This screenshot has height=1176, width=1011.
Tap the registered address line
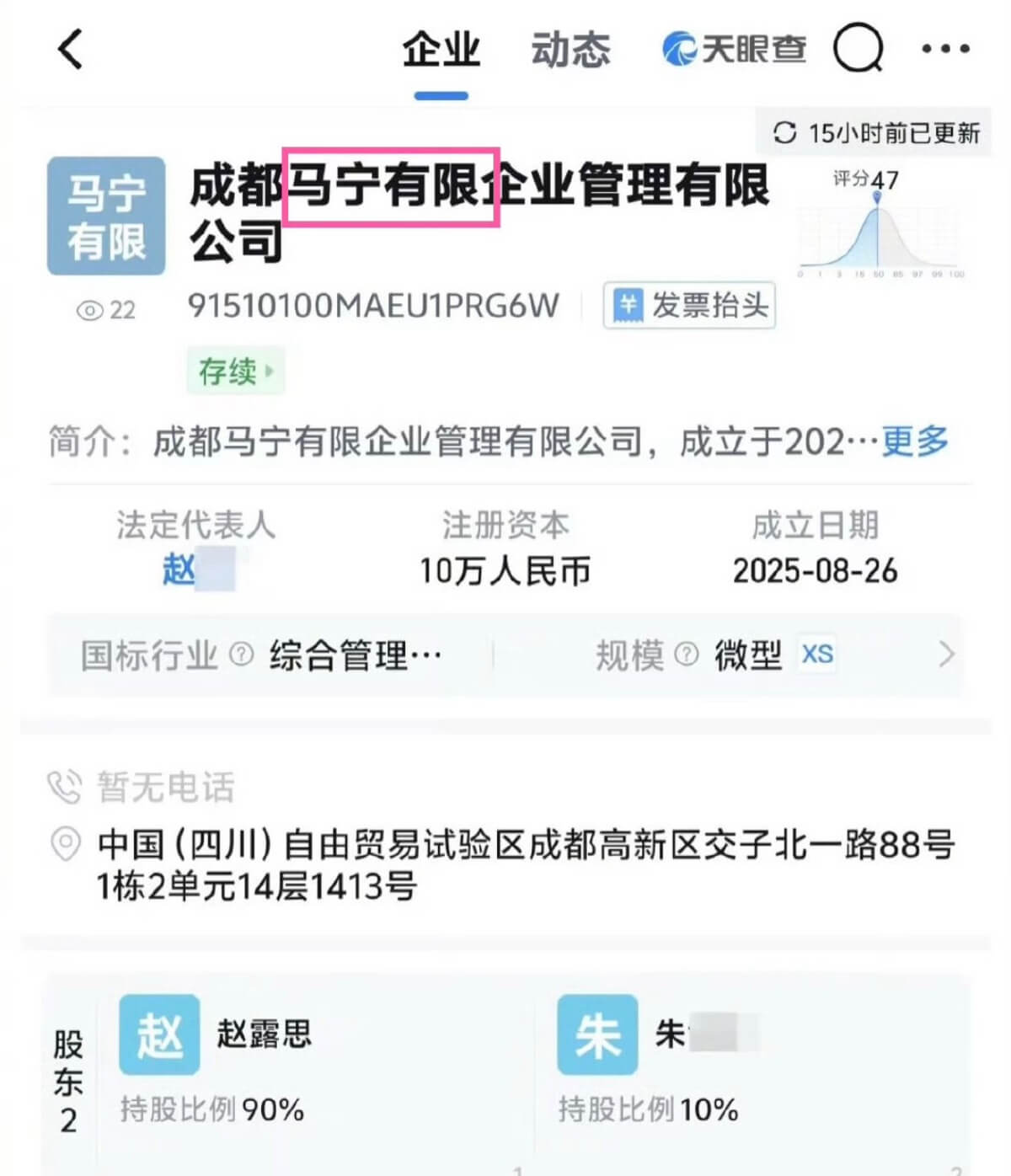(524, 865)
